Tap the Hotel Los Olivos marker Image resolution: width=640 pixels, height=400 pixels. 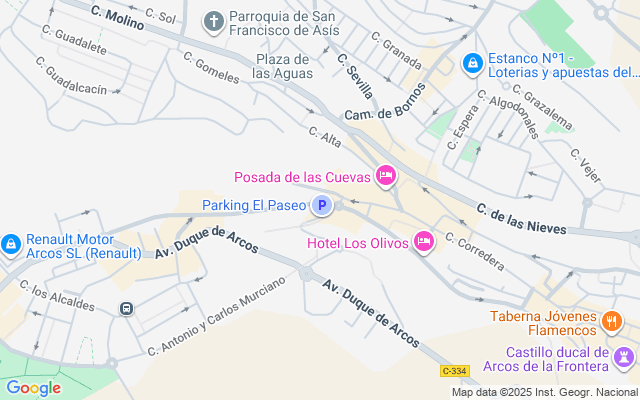423,242
